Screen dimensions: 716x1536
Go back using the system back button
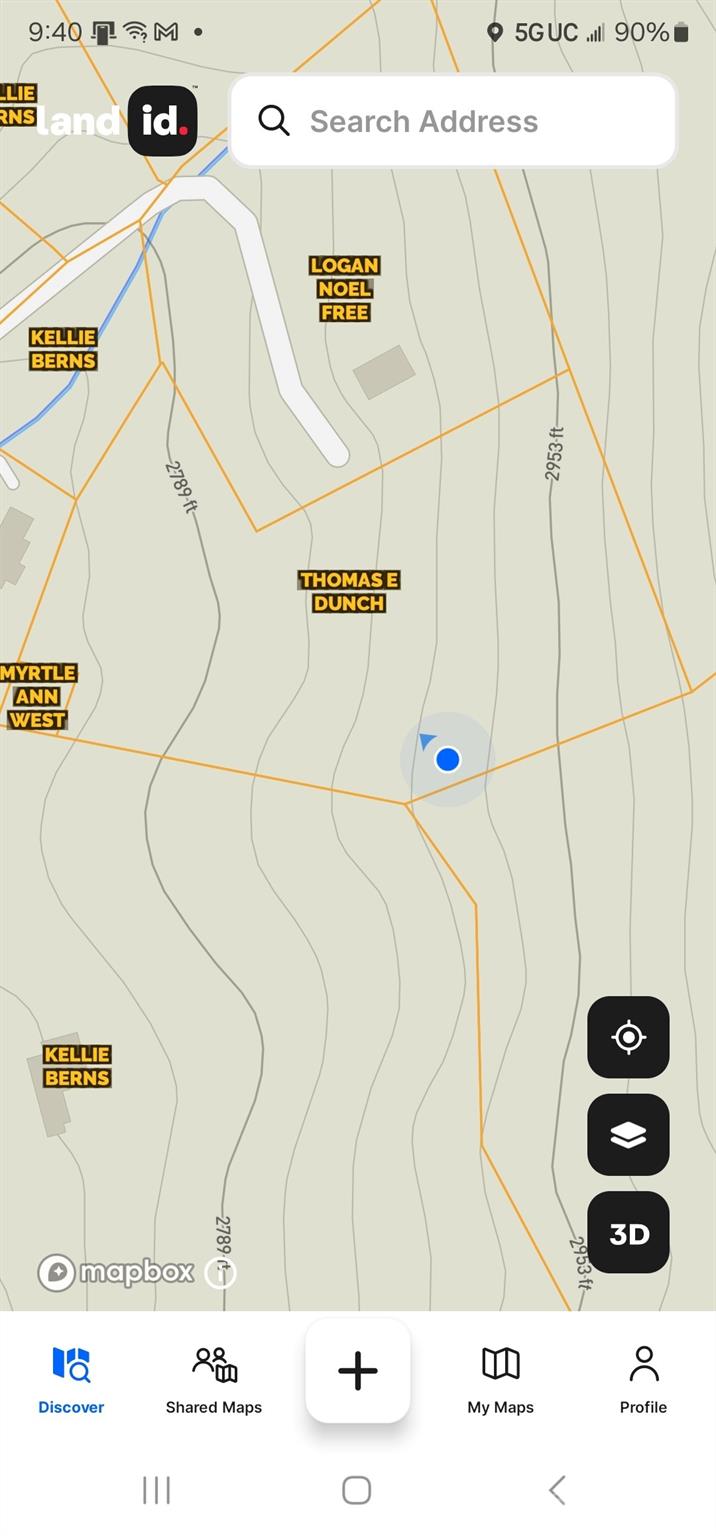click(x=557, y=1490)
